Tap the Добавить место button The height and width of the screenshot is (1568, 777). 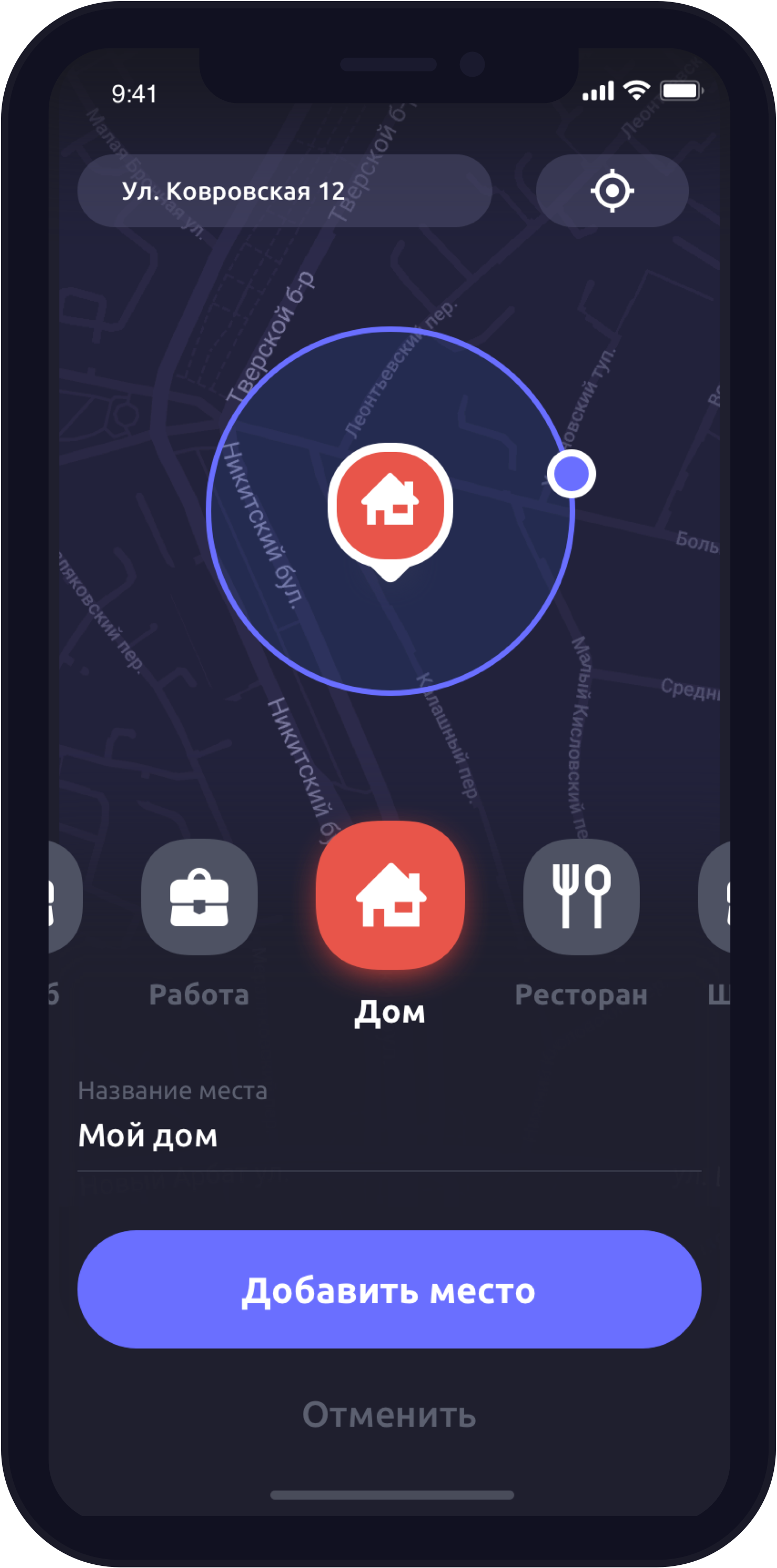(x=389, y=1290)
